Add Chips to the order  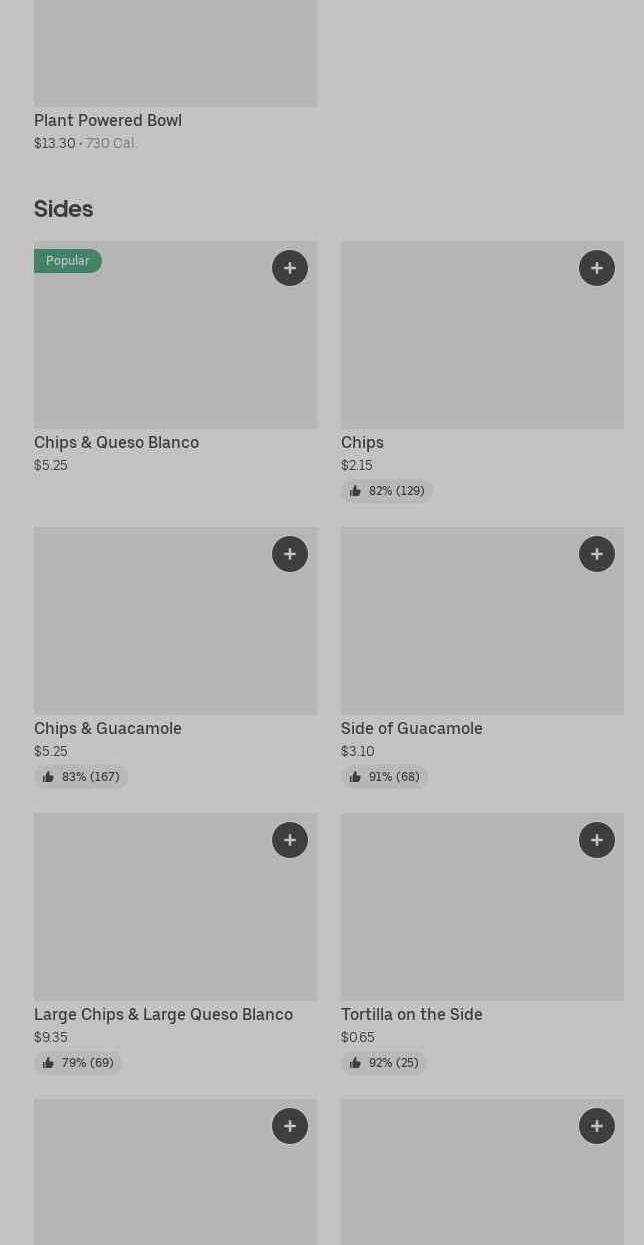click(x=597, y=268)
